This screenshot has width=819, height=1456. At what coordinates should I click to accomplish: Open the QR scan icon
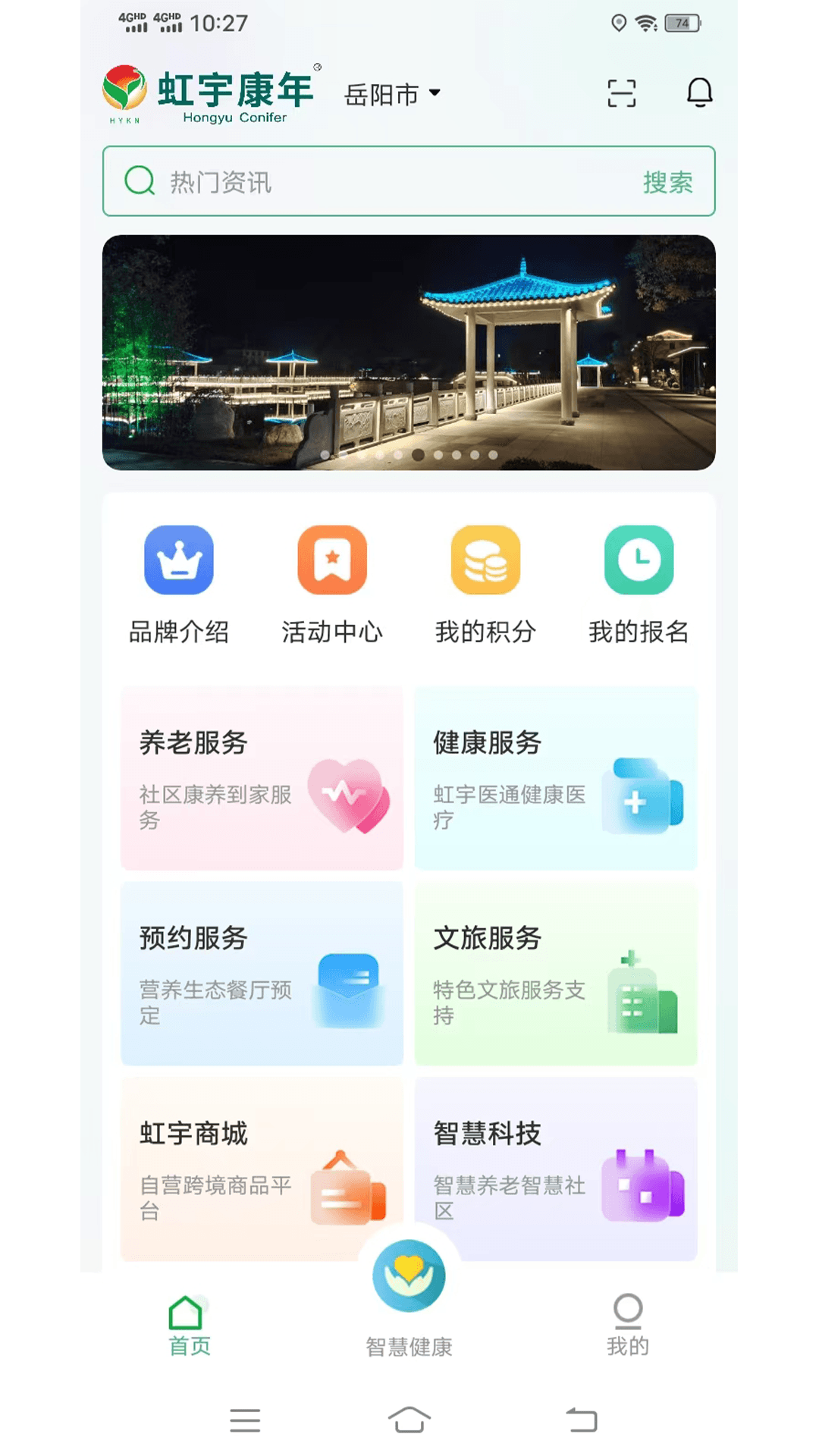coord(621,93)
